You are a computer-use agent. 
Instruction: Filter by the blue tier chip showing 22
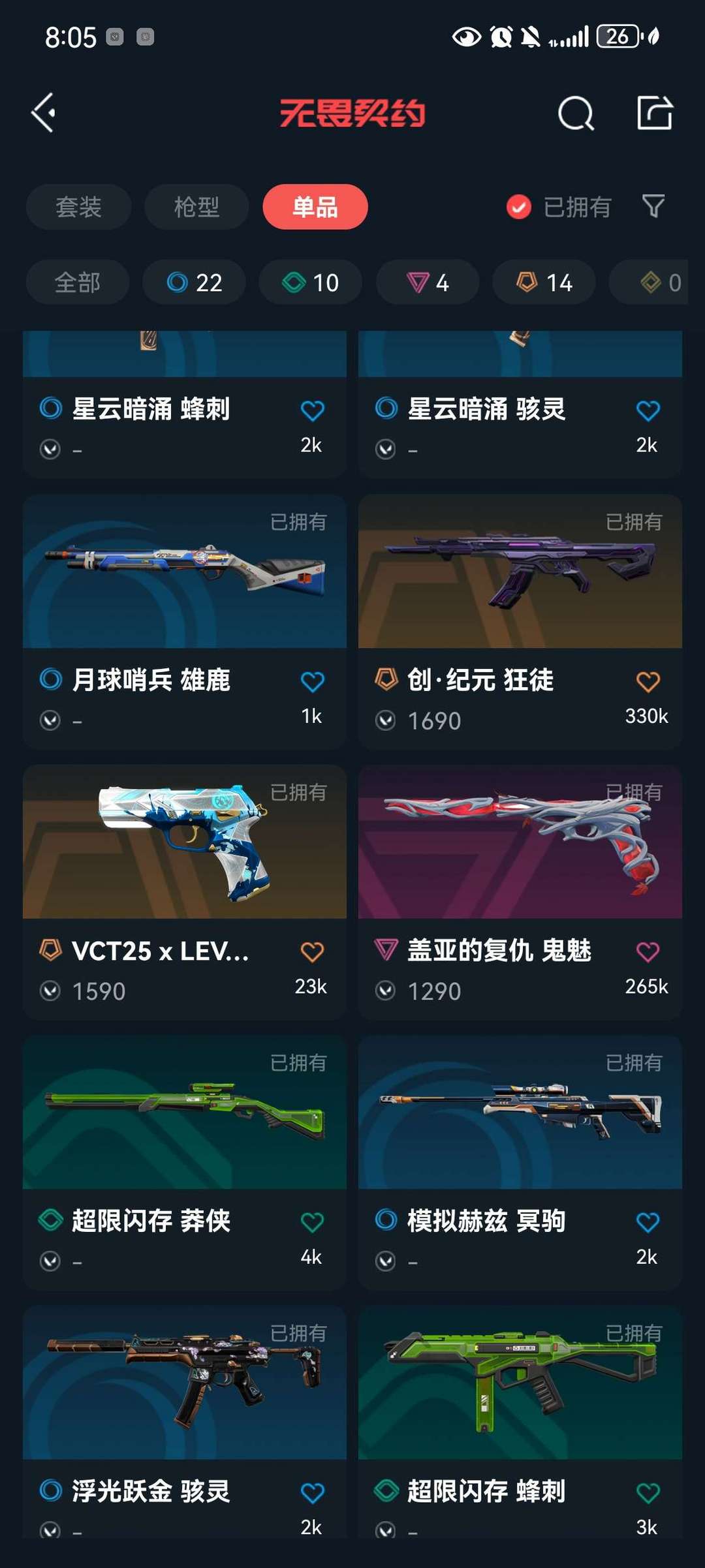[195, 283]
